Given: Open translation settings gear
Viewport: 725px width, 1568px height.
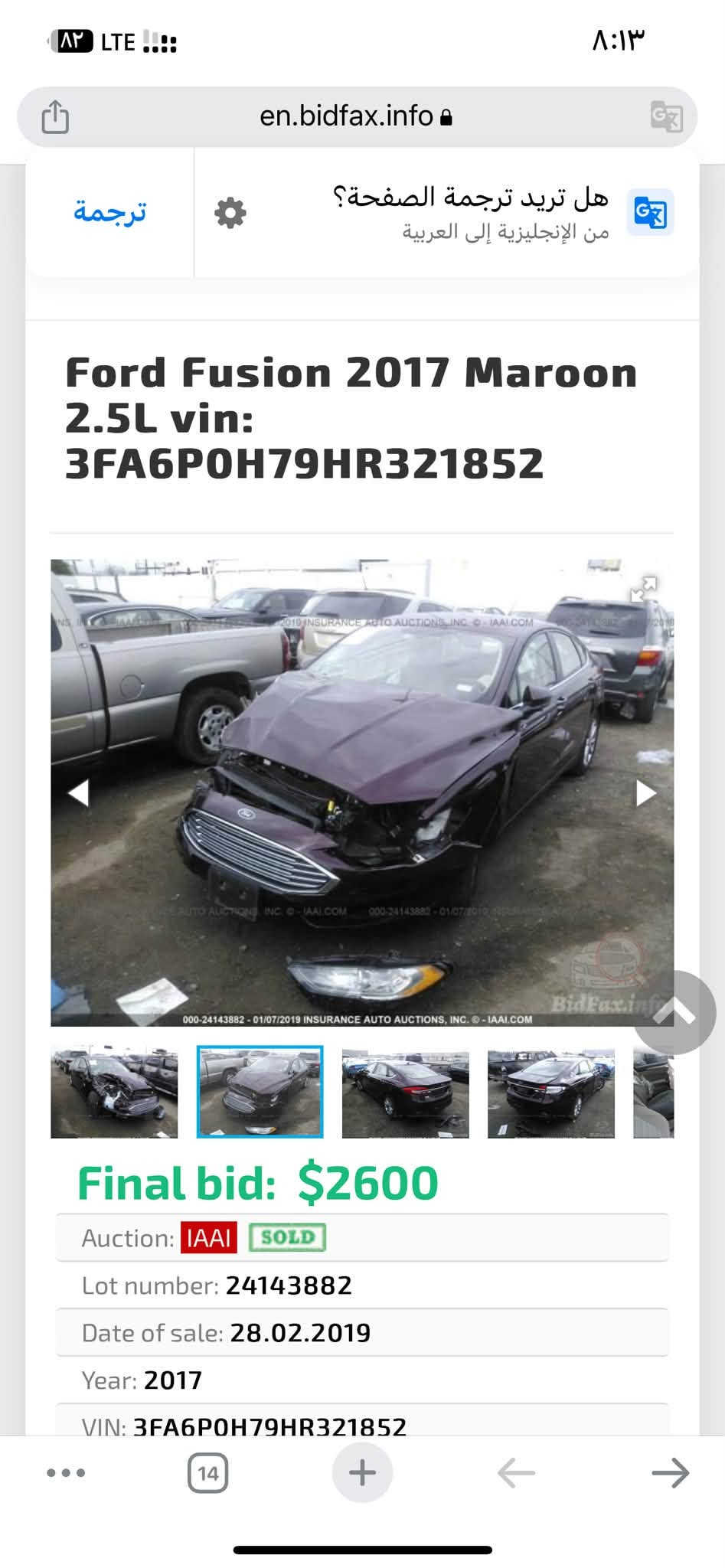Looking at the screenshot, I should [230, 212].
